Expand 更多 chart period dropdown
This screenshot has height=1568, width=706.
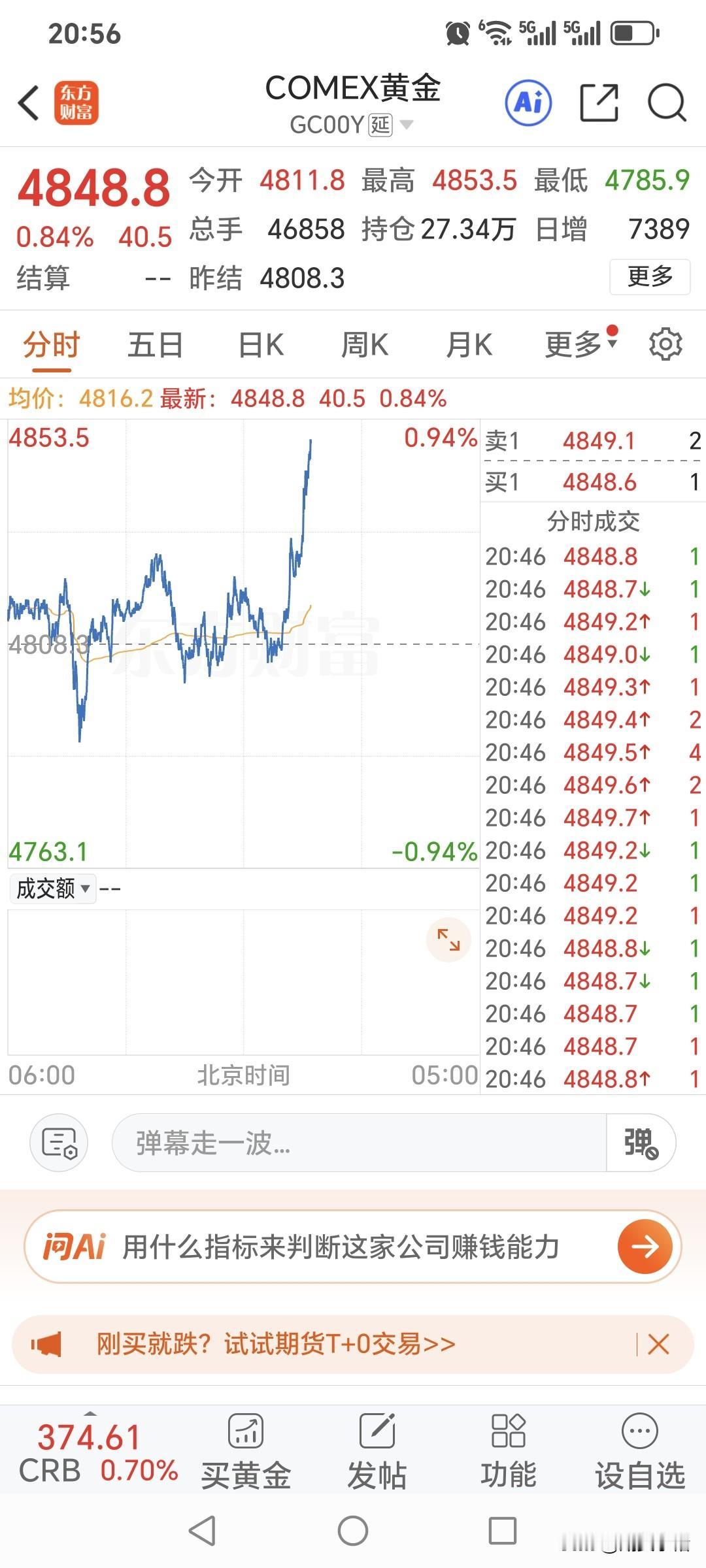[575, 344]
